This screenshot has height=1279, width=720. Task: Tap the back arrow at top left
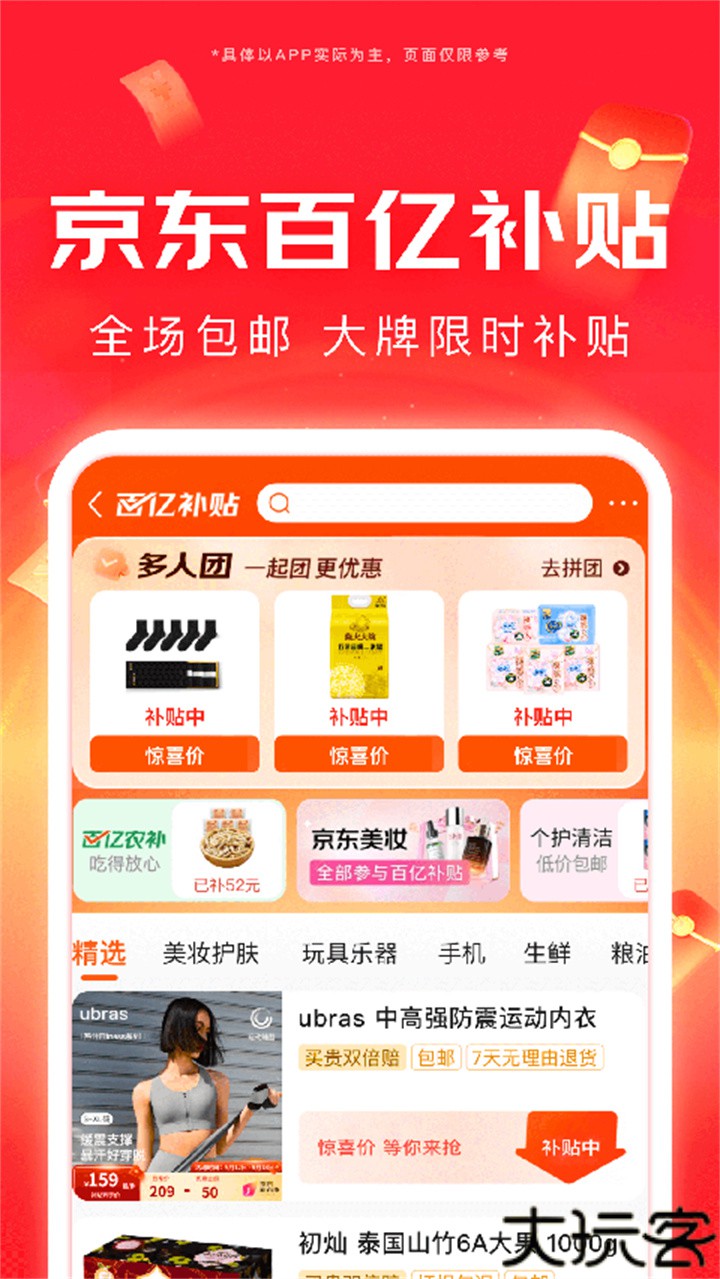click(96, 504)
